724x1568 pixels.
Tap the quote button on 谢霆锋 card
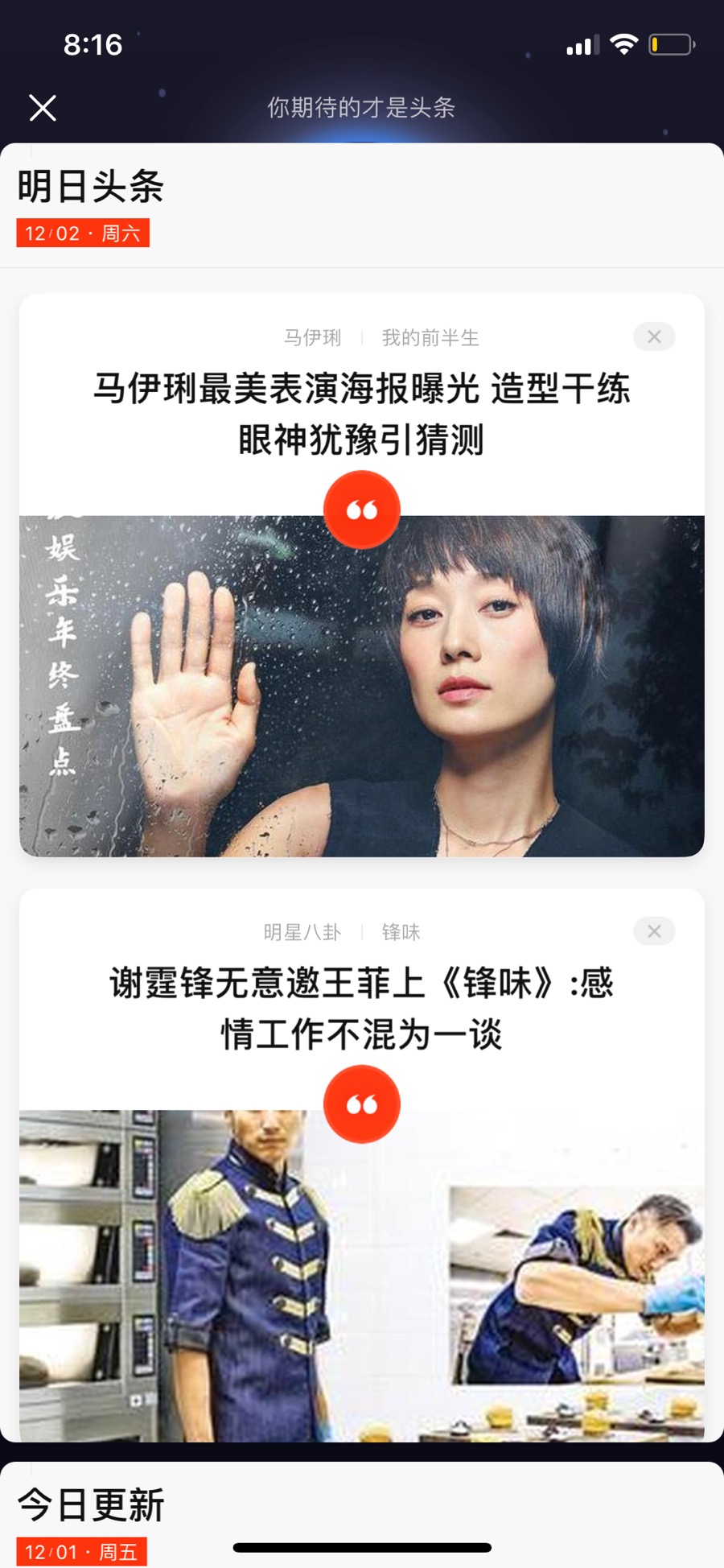click(x=362, y=1104)
